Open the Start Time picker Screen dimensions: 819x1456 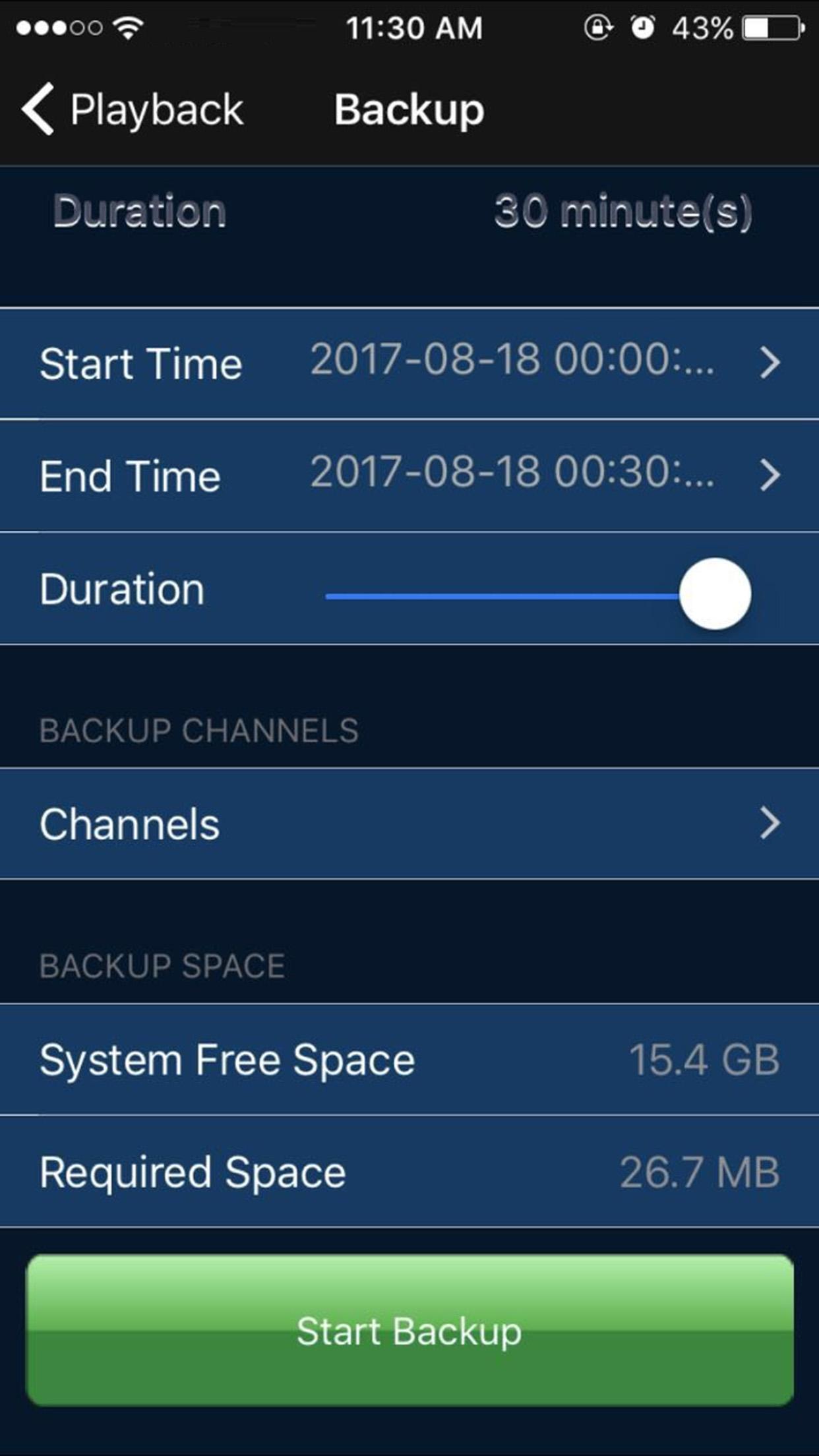(409, 363)
